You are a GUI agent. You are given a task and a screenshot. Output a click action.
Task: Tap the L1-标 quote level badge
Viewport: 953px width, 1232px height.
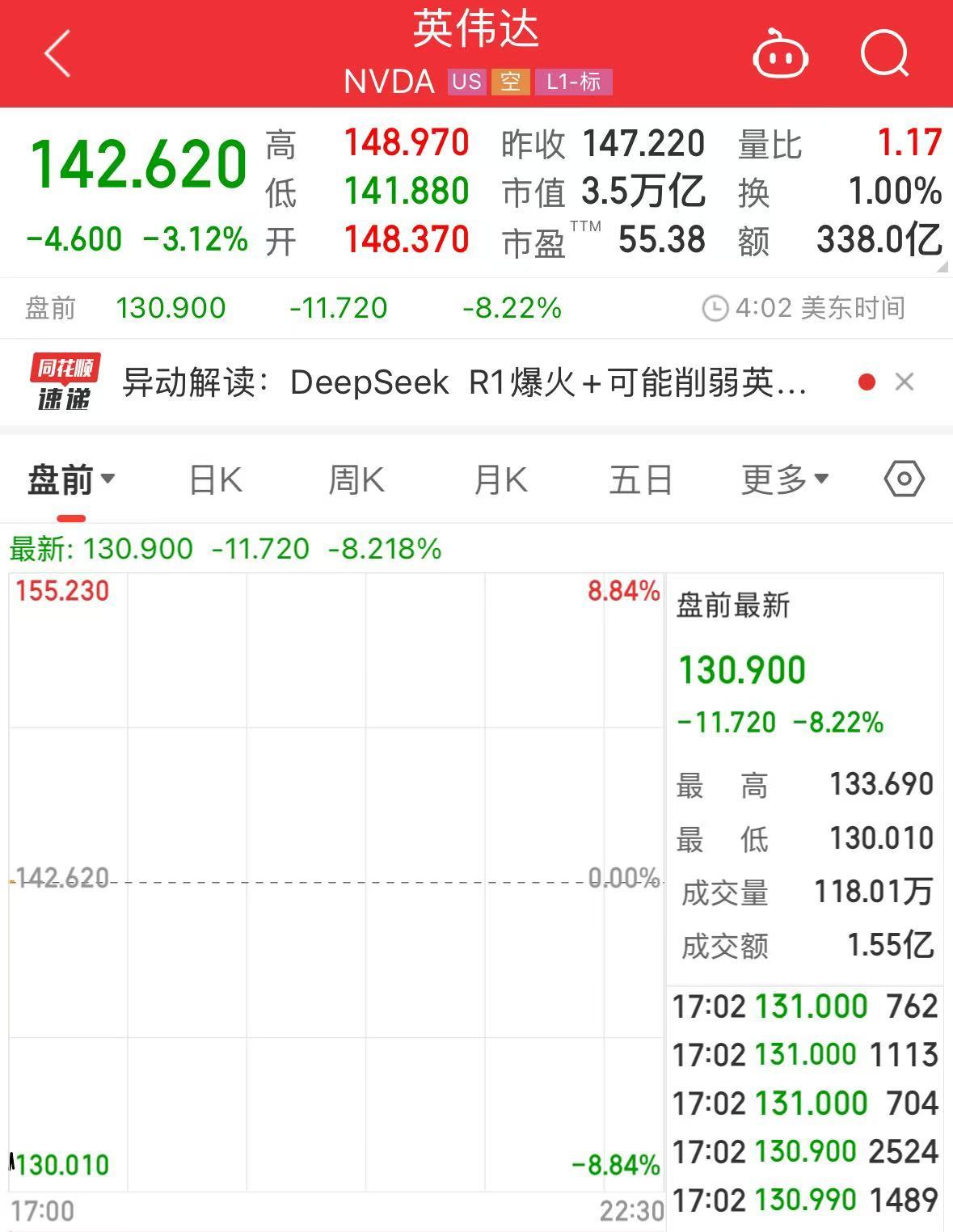pyautogui.click(x=576, y=82)
